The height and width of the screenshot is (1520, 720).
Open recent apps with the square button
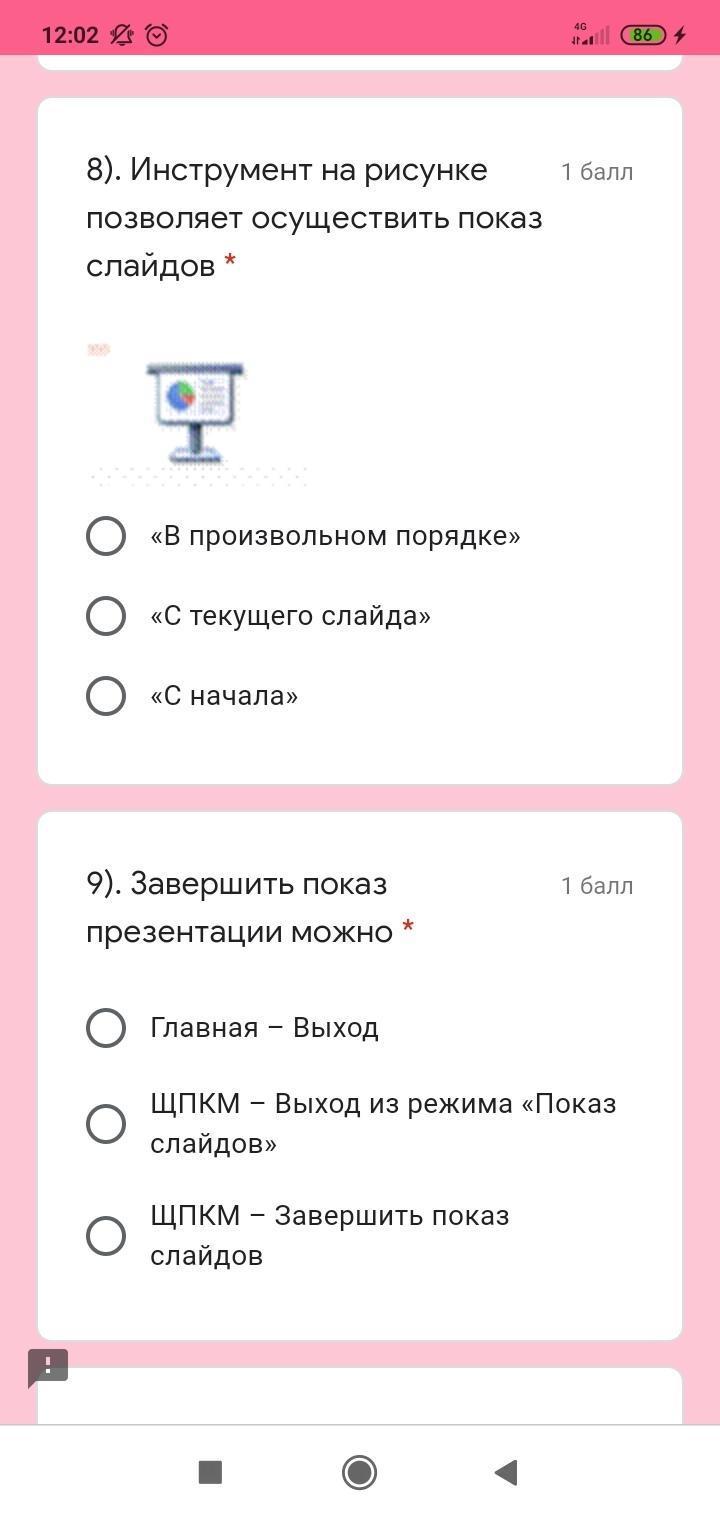point(210,1472)
